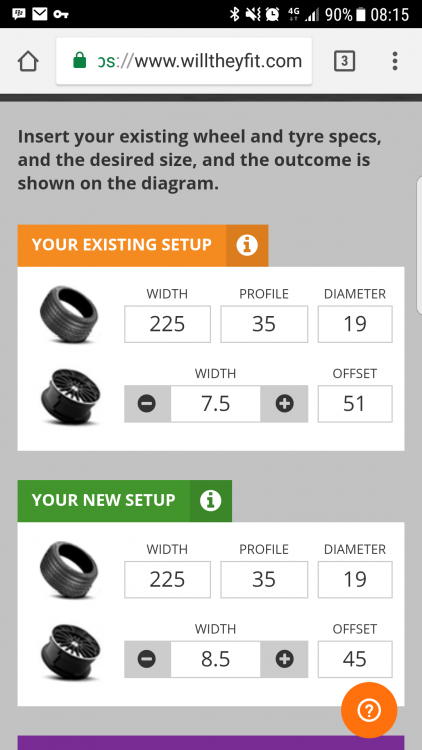Edit new setup offset field showing 45
422x750 pixels.
[x=355, y=660]
